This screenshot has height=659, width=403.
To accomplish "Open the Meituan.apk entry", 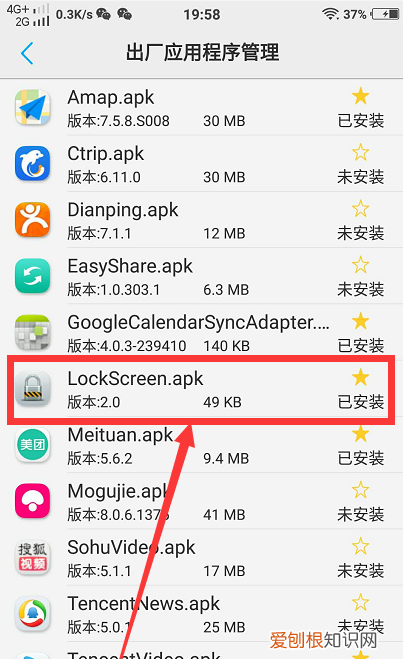I will 202,445.
